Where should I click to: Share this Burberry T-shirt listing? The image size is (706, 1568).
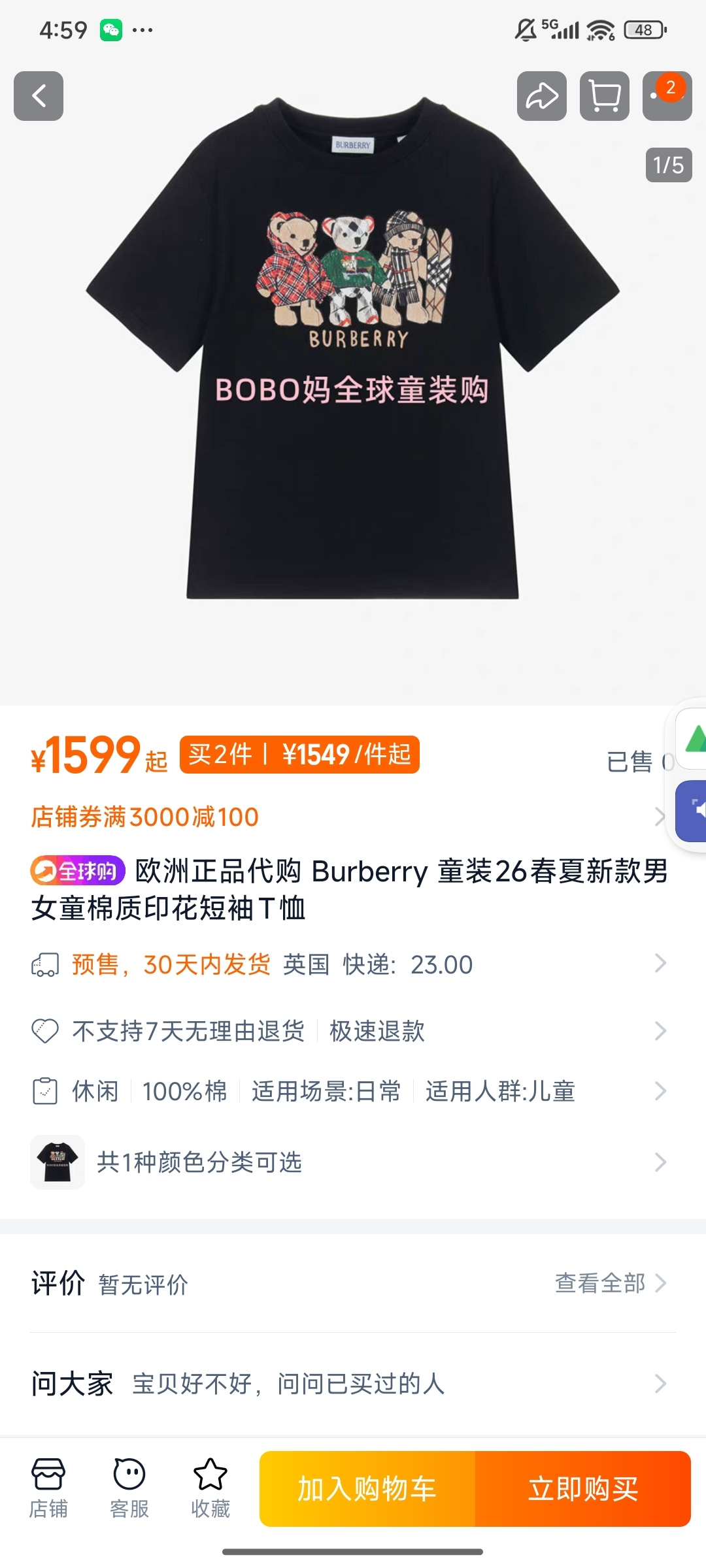tap(541, 96)
